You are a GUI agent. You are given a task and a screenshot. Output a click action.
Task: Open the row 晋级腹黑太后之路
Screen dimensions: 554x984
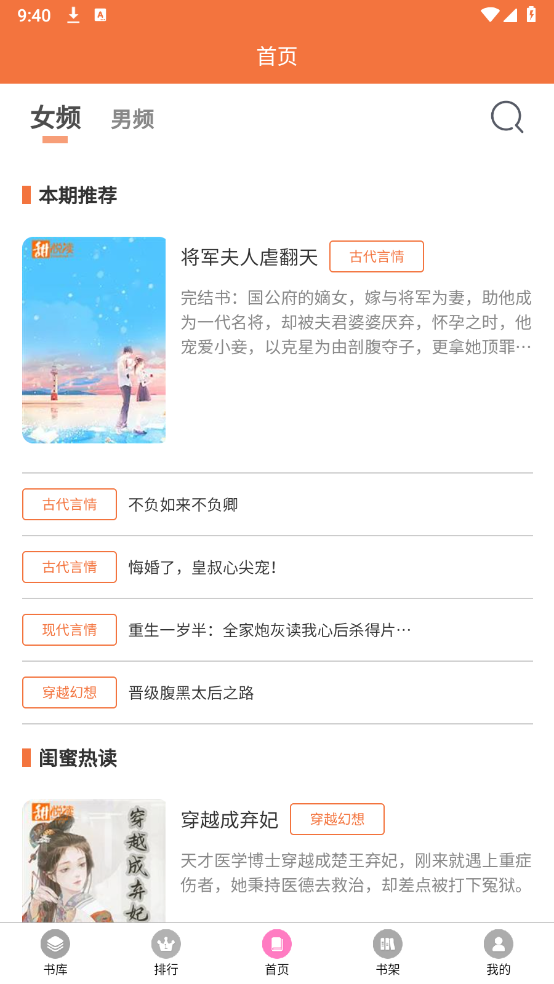tap(277, 693)
